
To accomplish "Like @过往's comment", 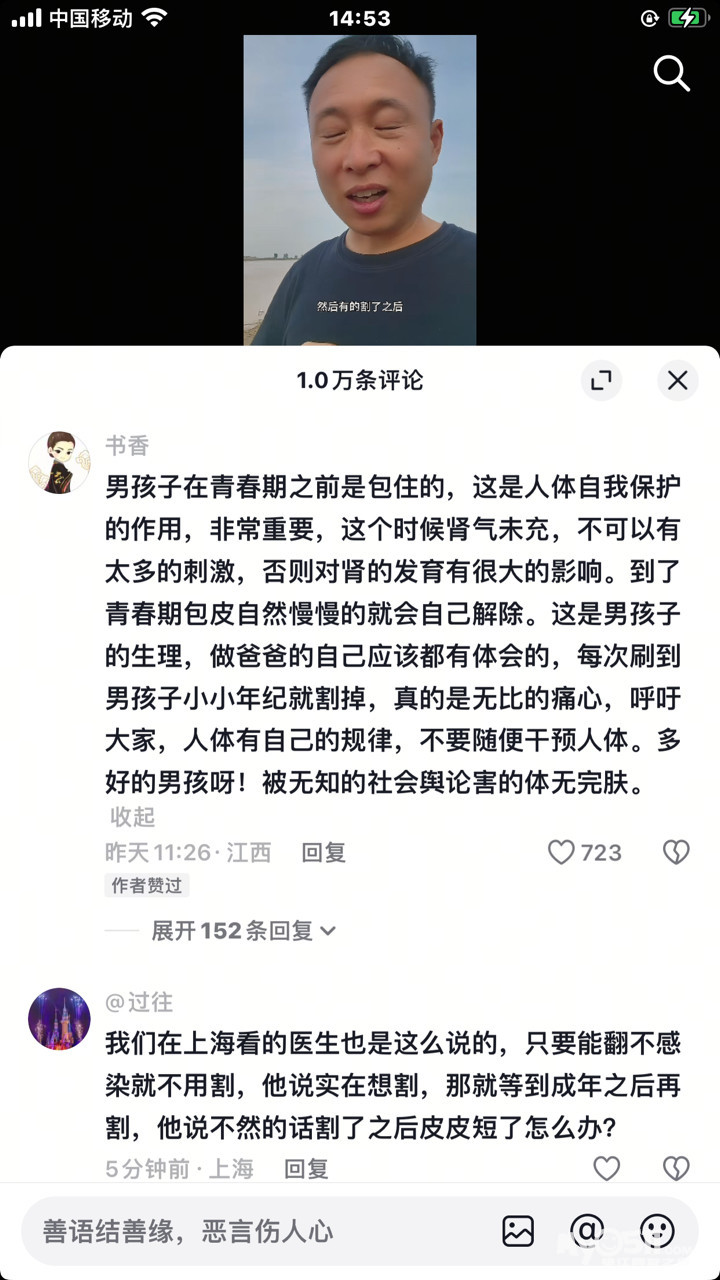I will pos(606,1168).
